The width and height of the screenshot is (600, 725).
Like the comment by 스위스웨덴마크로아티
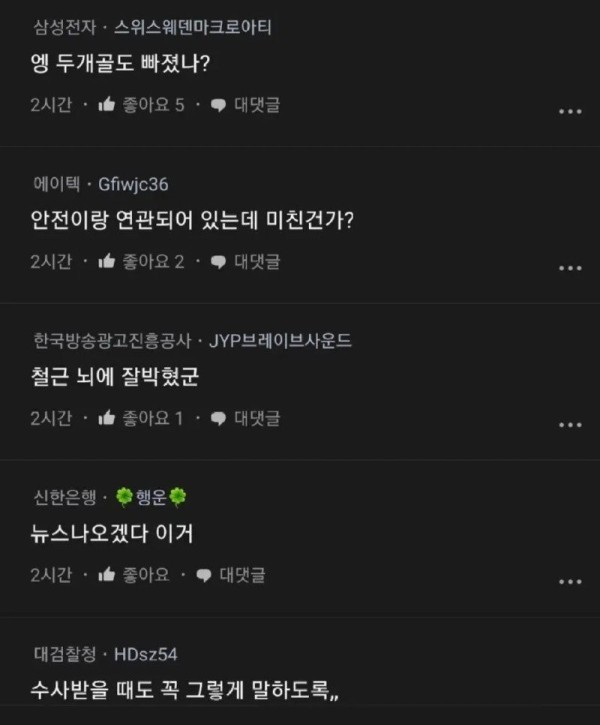(141, 105)
